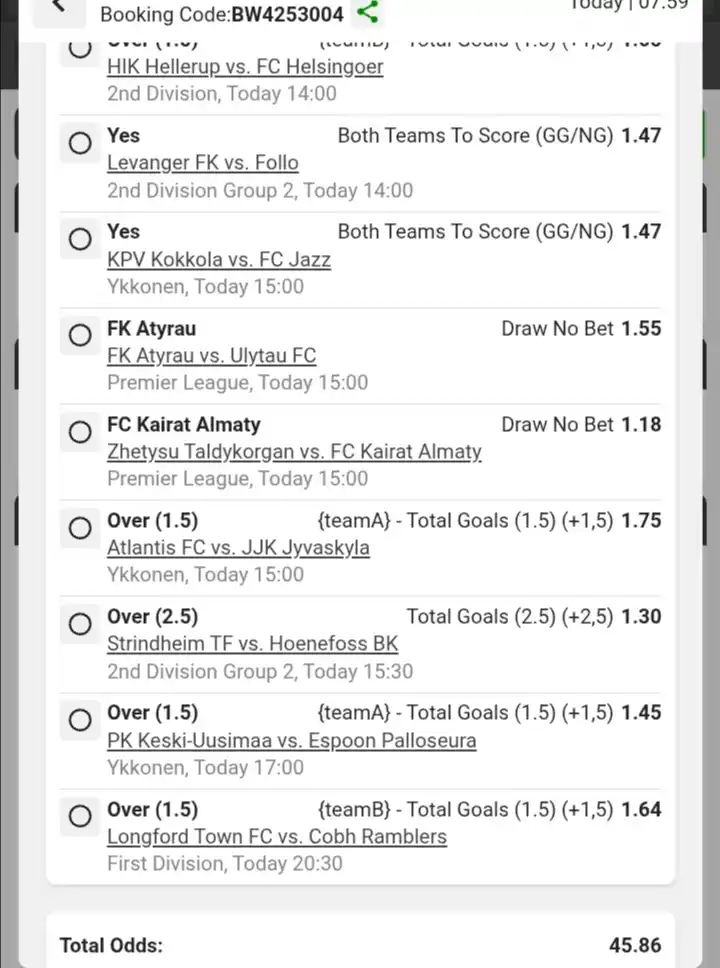The image size is (720, 968).
Task: Open KPV Kokkola vs. FC Jazz match link
Action: point(219,260)
